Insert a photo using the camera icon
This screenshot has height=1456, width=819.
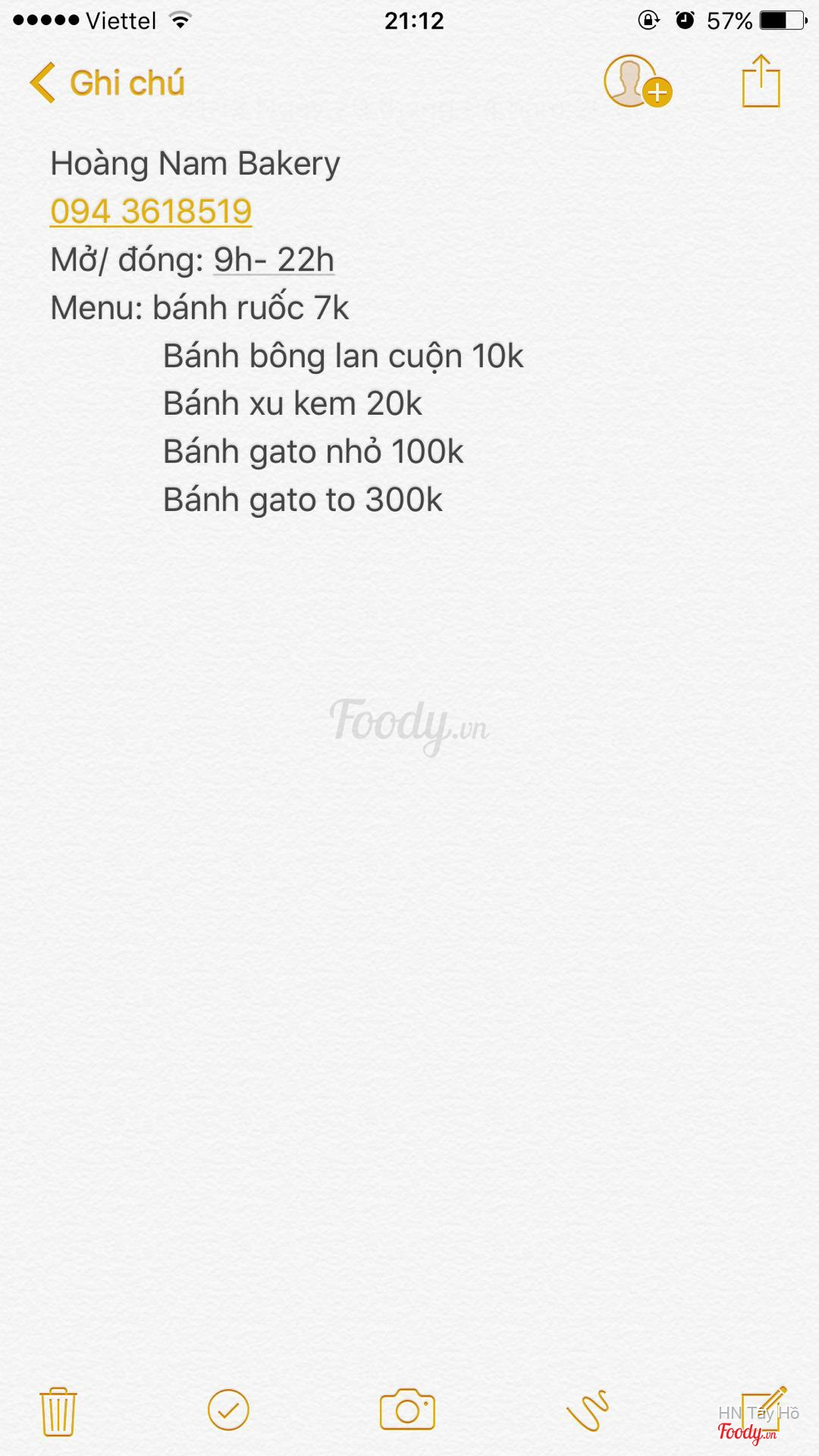(x=407, y=1410)
